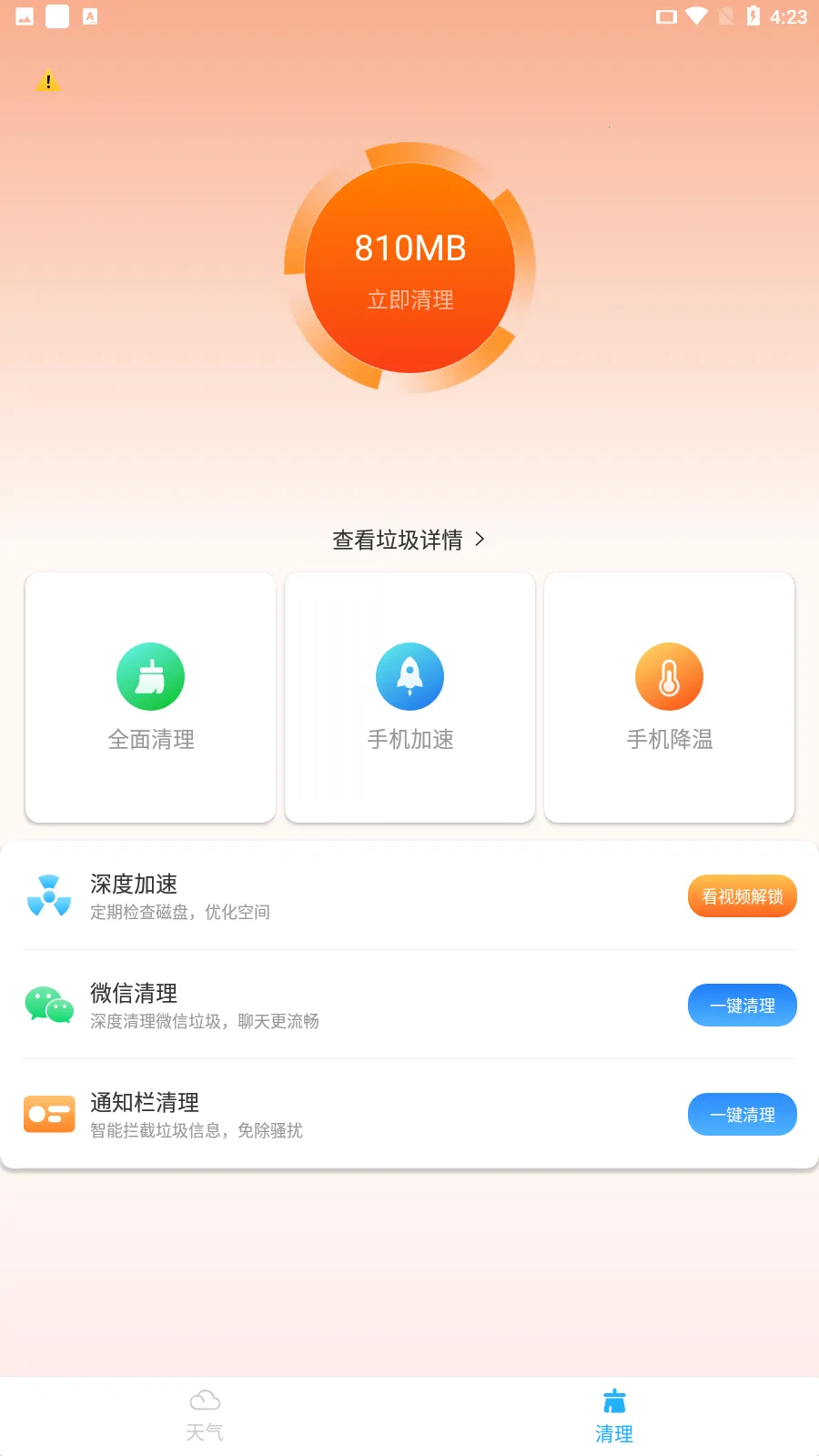Image resolution: width=819 pixels, height=1456 pixels.
Task: Open WeChat cleaning via the 微信清理 icon
Action: click(x=49, y=1006)
